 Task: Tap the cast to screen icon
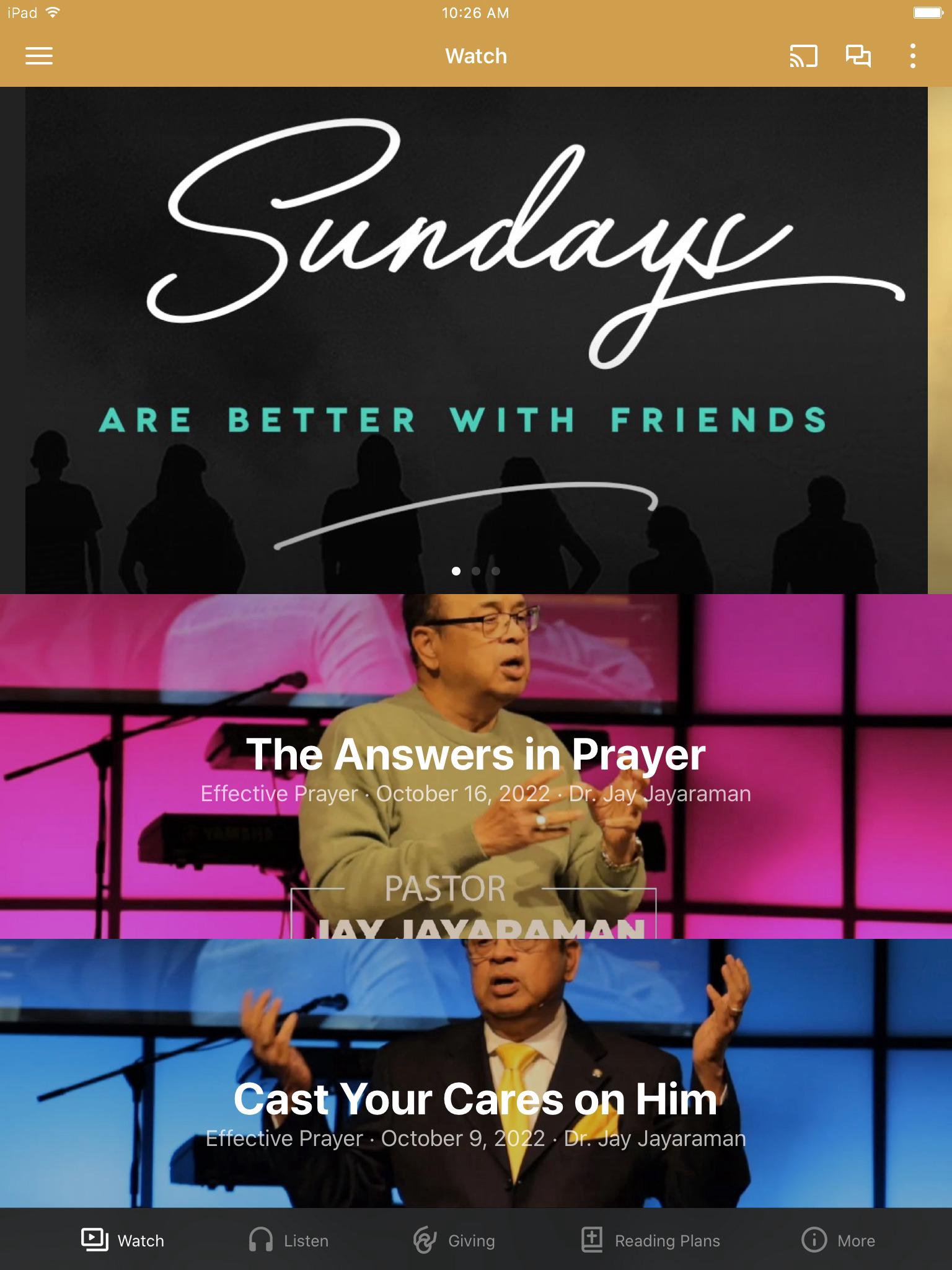pos(803,56)
